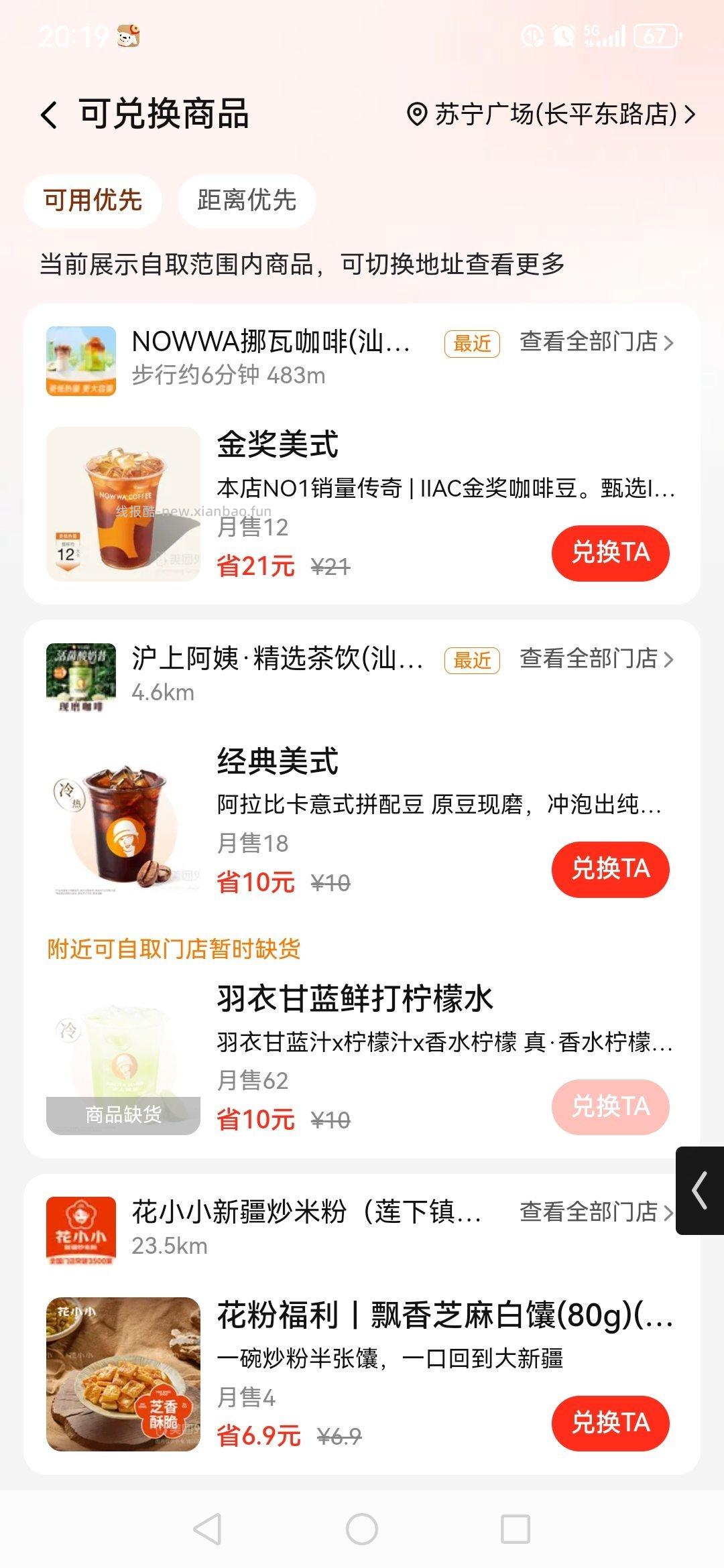The width and height of the screenshot is (724, 1568).
Task: Select the 距离优先 sorting option
Action: (246, 200)
